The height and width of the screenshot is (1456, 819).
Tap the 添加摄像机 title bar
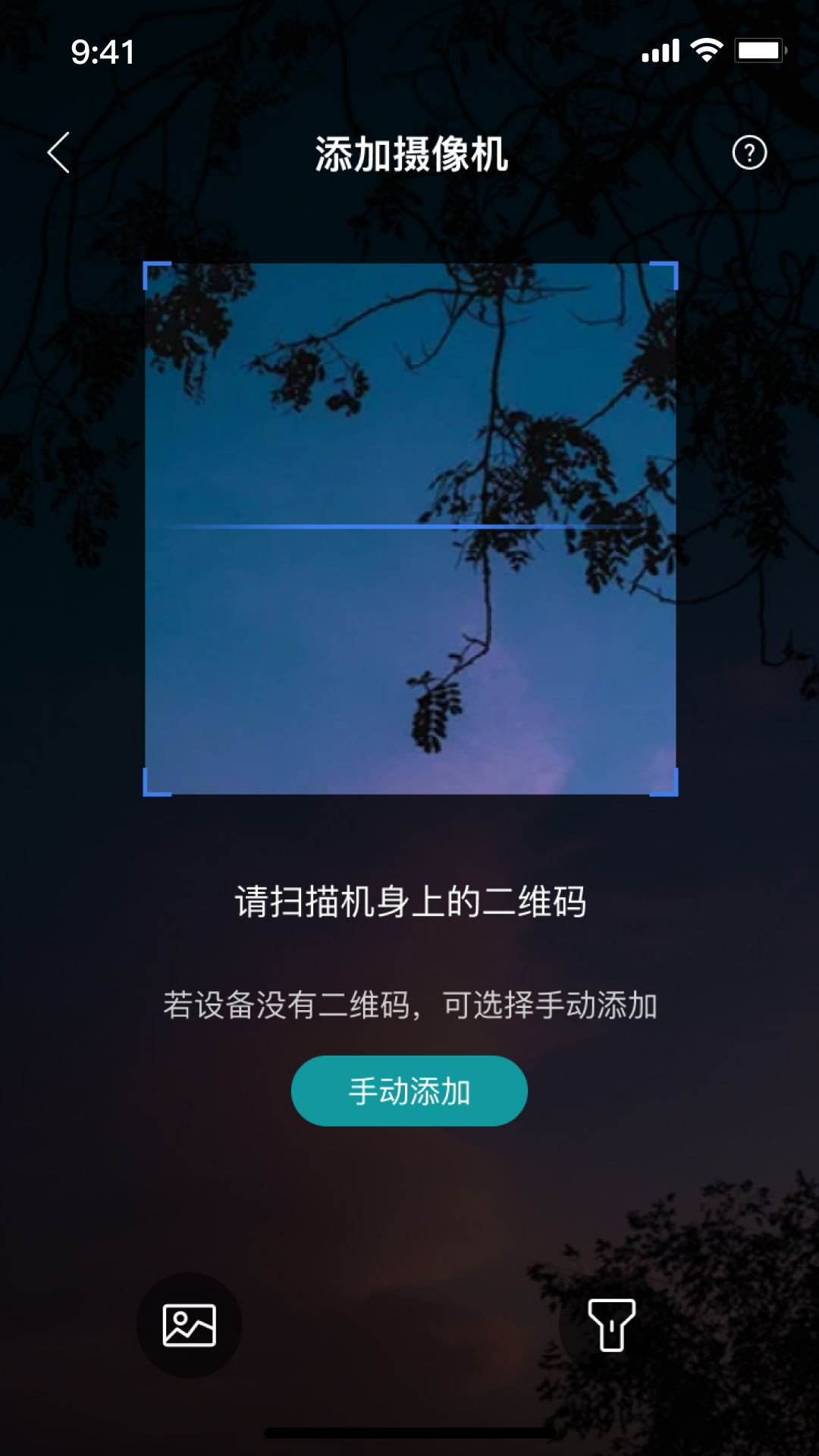point(409,154)
